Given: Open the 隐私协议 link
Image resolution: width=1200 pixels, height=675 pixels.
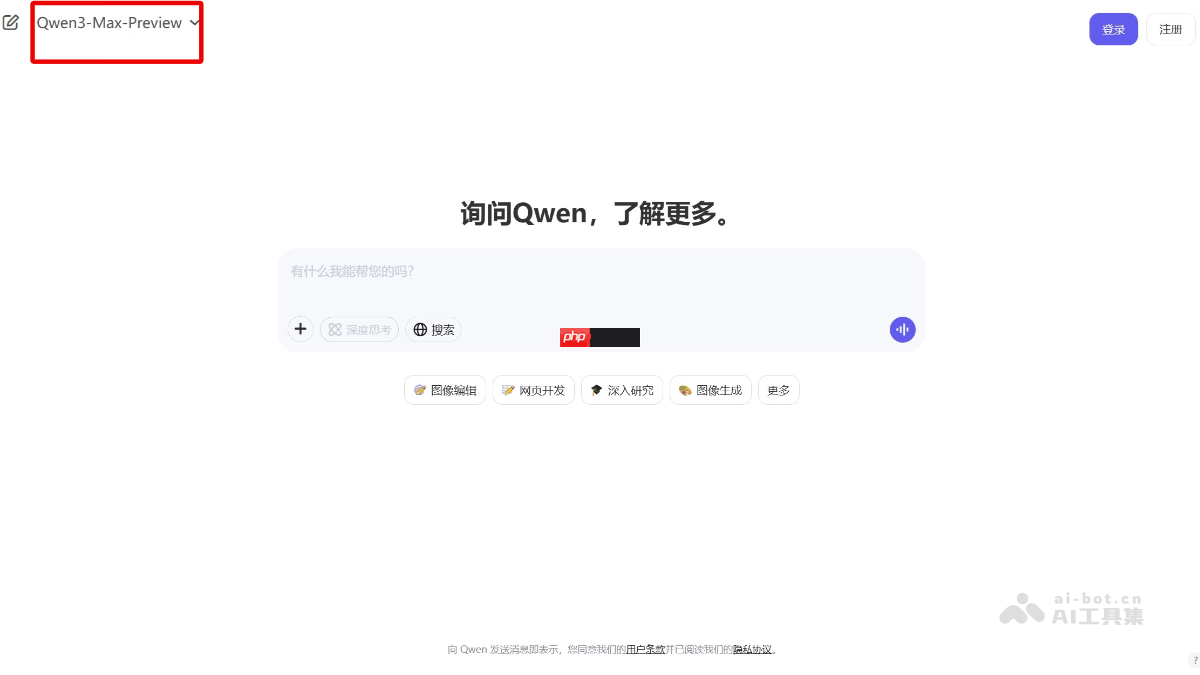Looking at the screenshot, I should pos(752,649).
